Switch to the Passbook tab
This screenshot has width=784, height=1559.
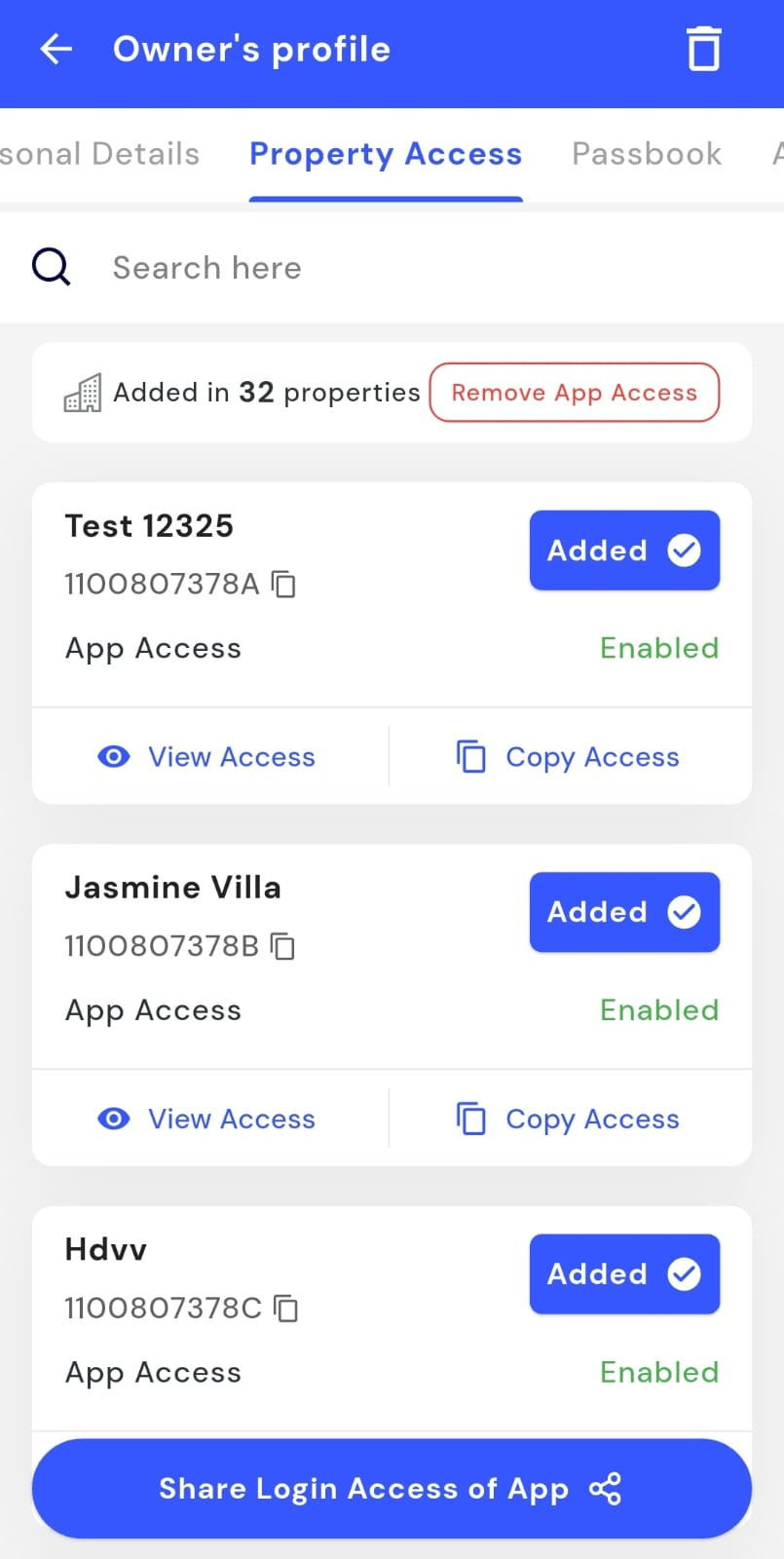[647, 154]
